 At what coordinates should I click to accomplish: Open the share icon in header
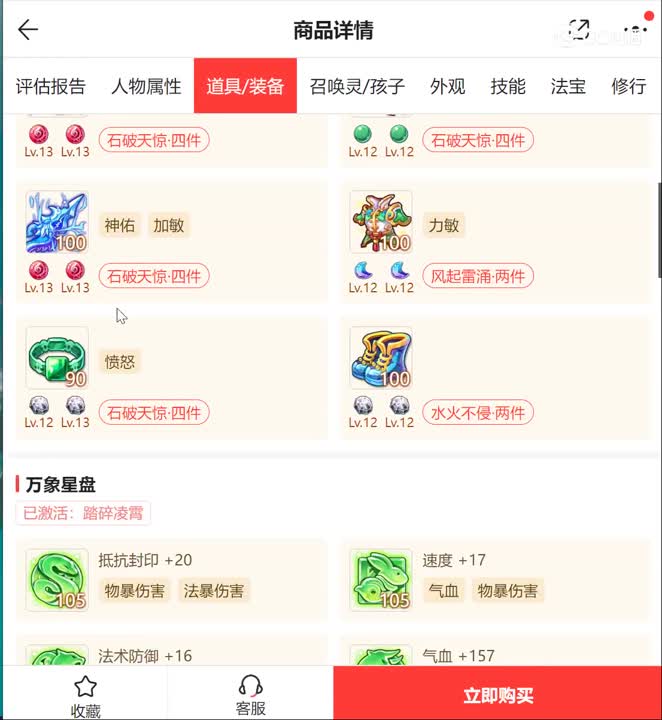[x=579, y=30]
